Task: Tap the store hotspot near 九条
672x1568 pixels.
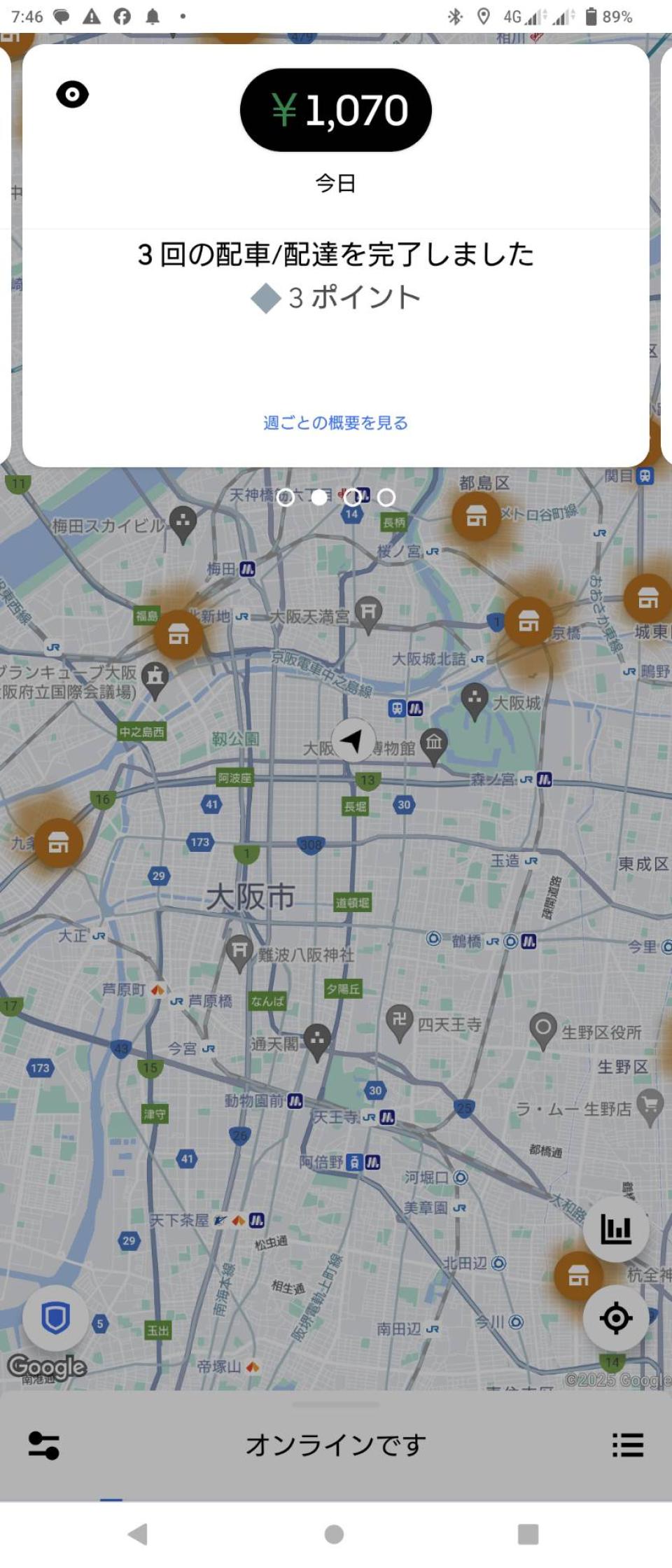Action: click(x=58, y=843)
